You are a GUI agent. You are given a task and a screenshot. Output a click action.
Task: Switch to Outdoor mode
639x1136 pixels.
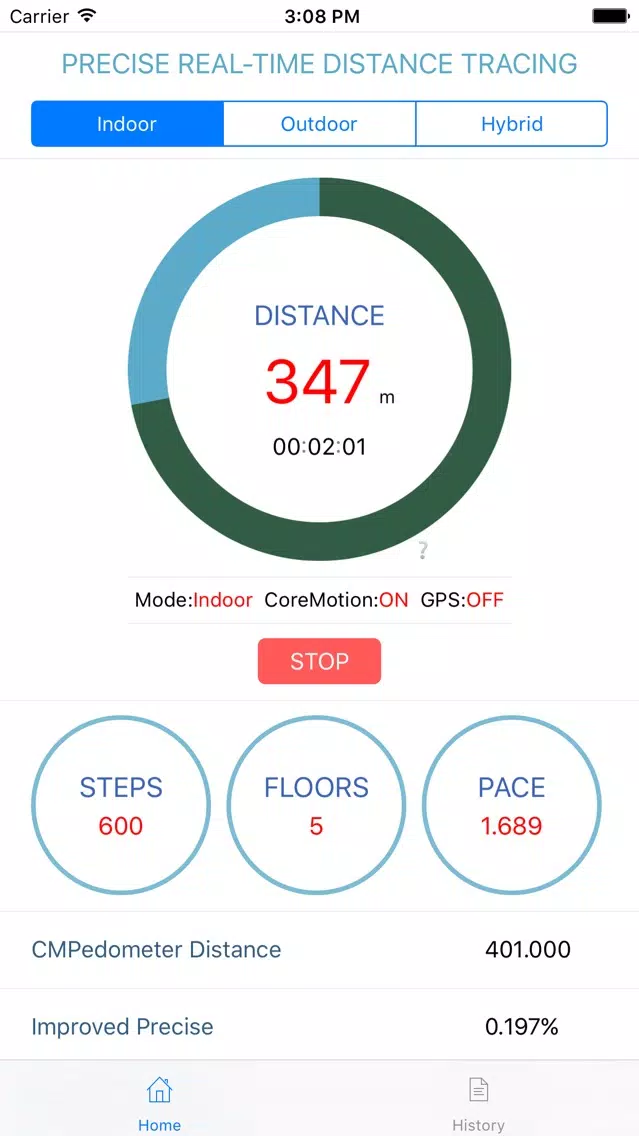point(319,124)
